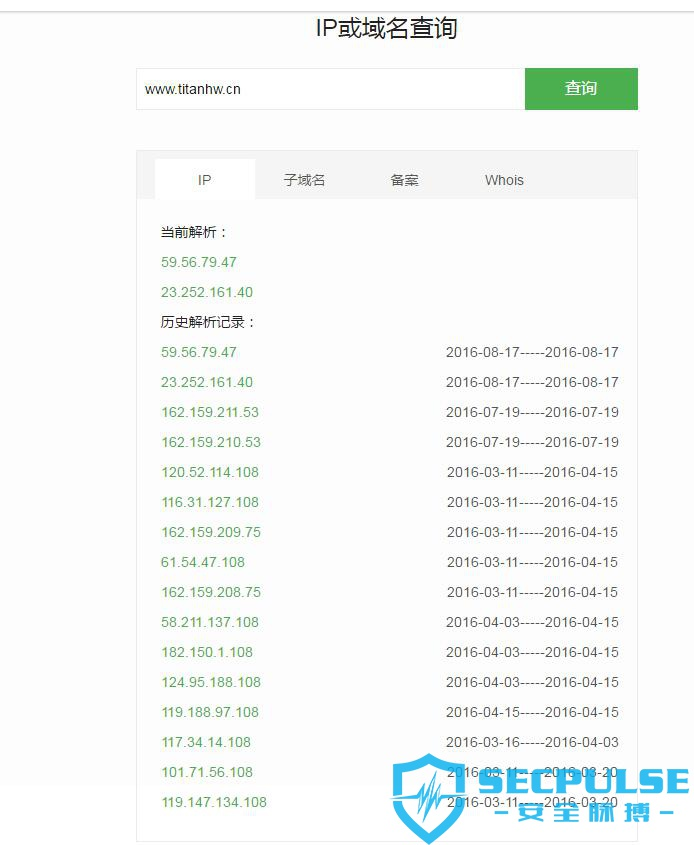Image resolution: width=694 pixels, height=845 pixels.
Task: Tap the 58.211.137.108 address link
Action: (210, 622)
